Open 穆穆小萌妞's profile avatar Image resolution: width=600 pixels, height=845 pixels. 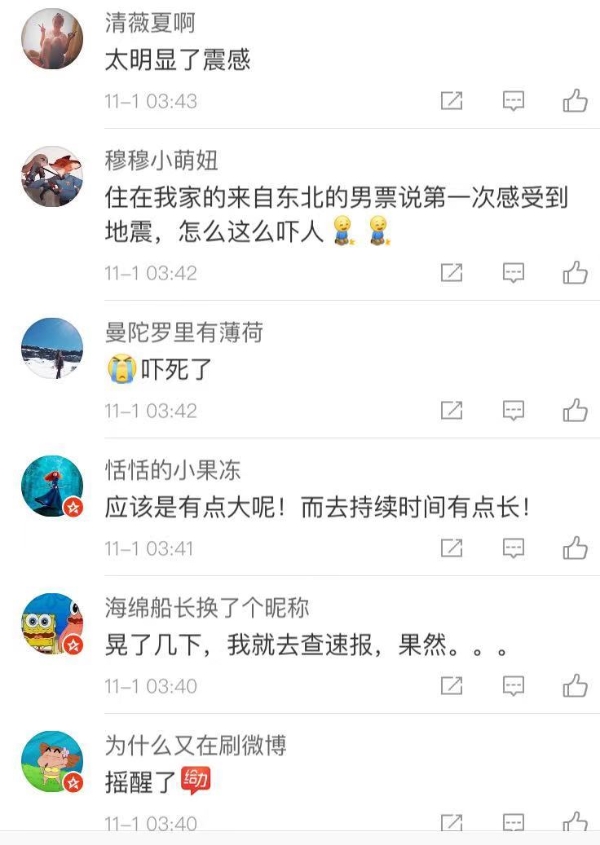52,177
